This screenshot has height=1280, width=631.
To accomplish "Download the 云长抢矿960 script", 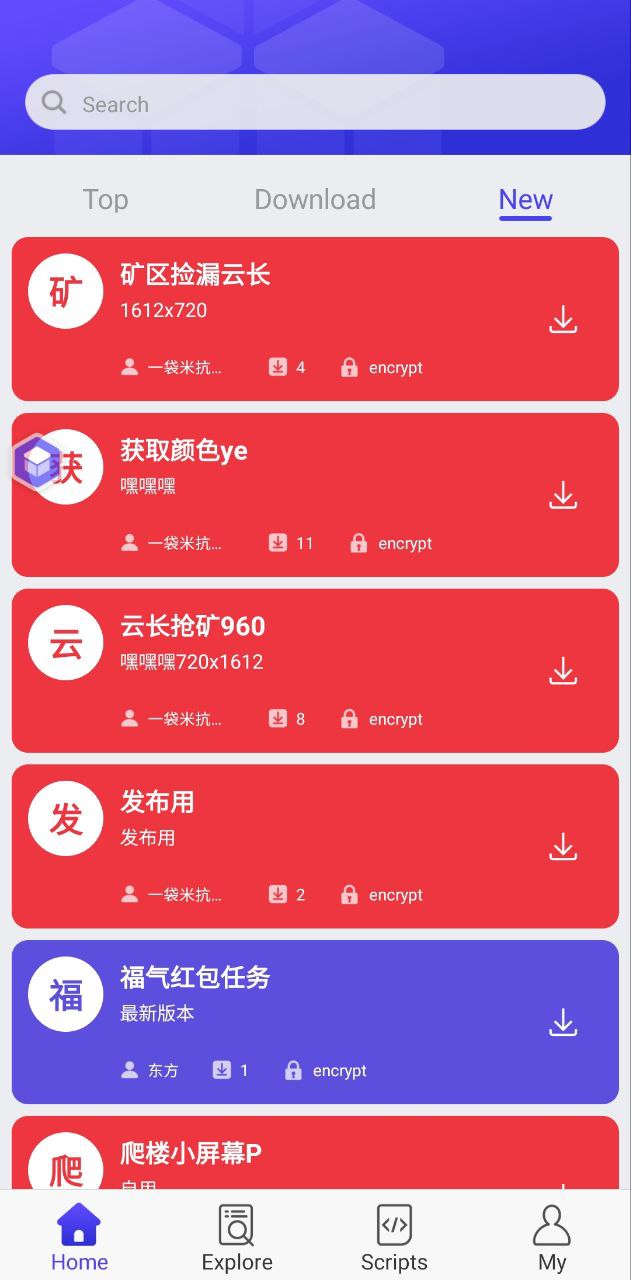I will click(x=563, y=672).
